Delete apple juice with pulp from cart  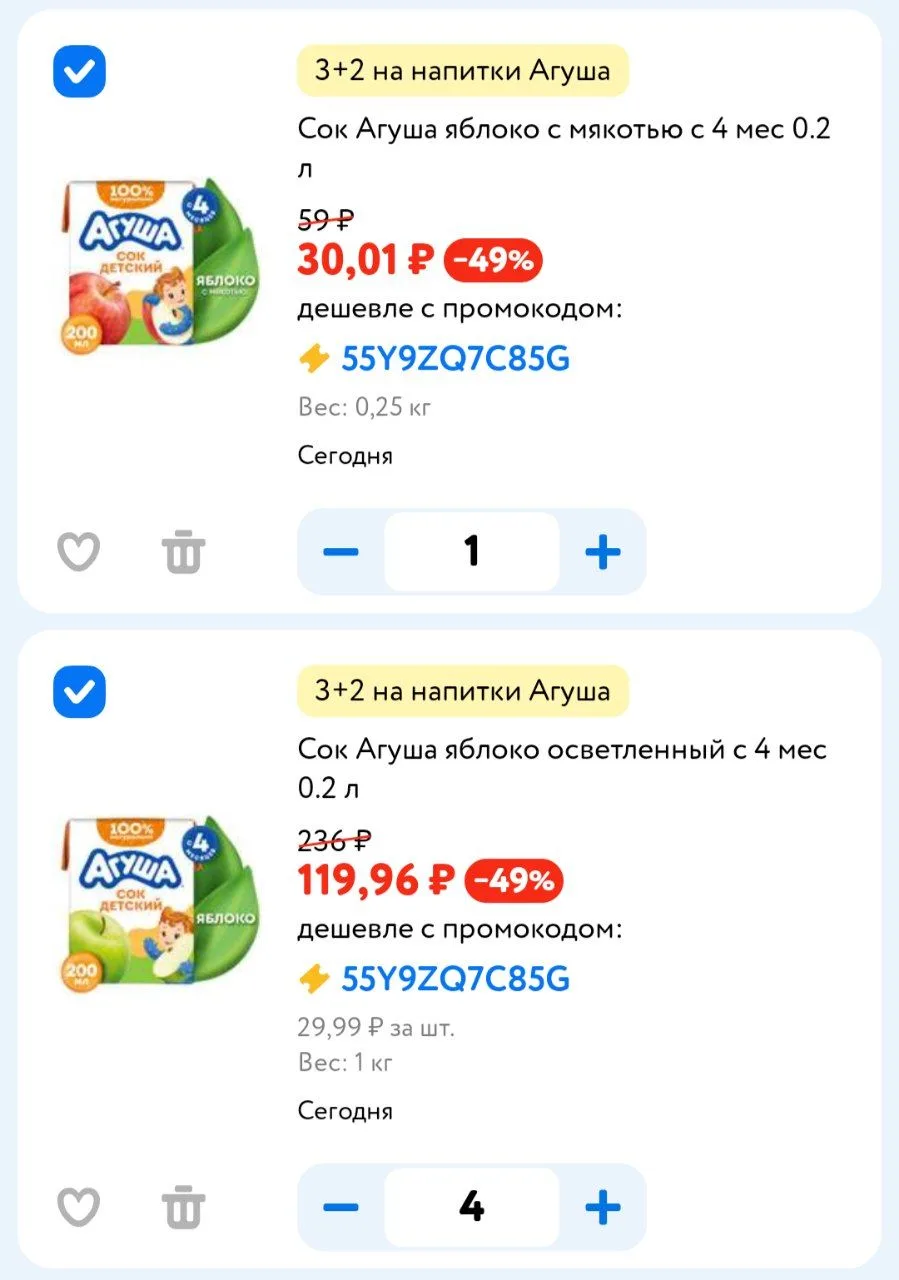coord(184,552)
